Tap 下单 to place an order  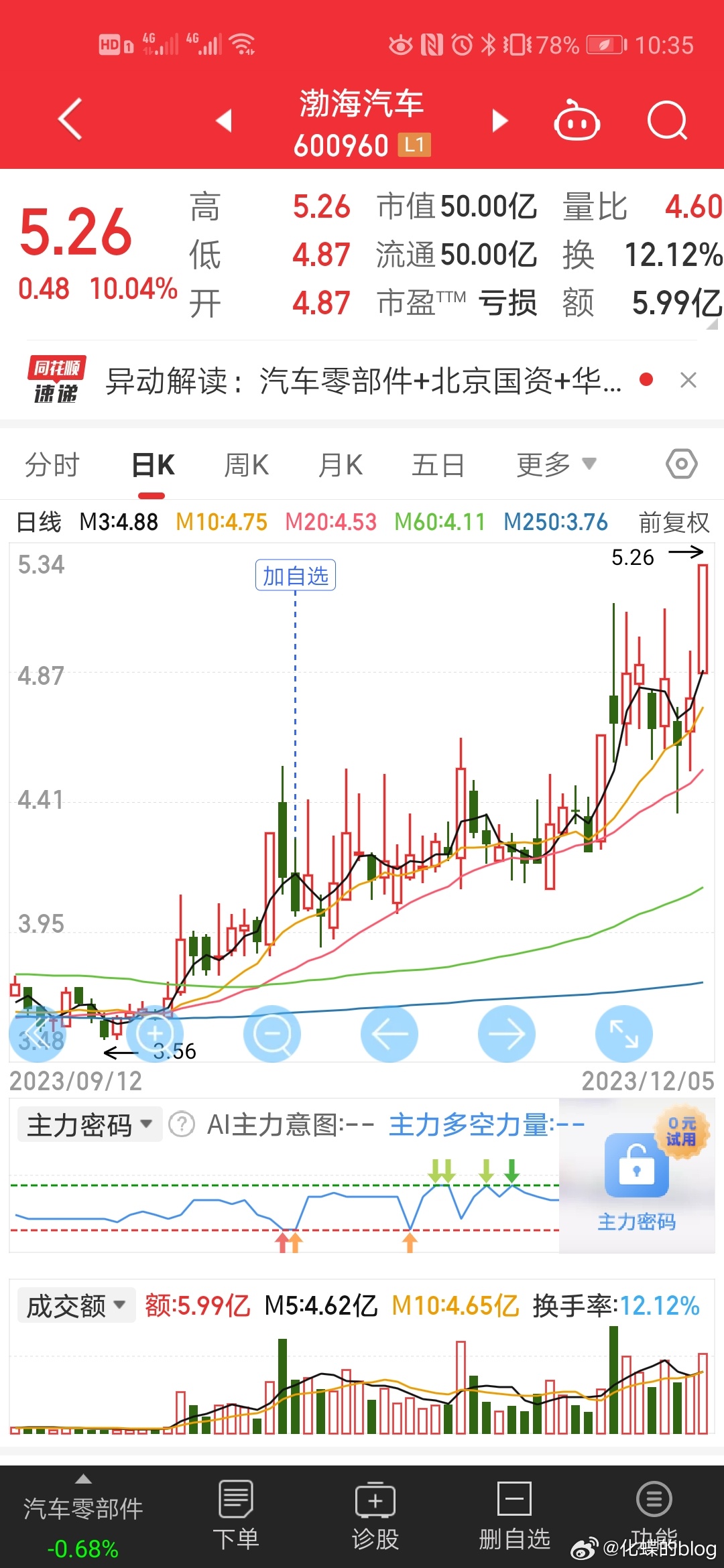pyautogui.click(x=236, y=1515)
